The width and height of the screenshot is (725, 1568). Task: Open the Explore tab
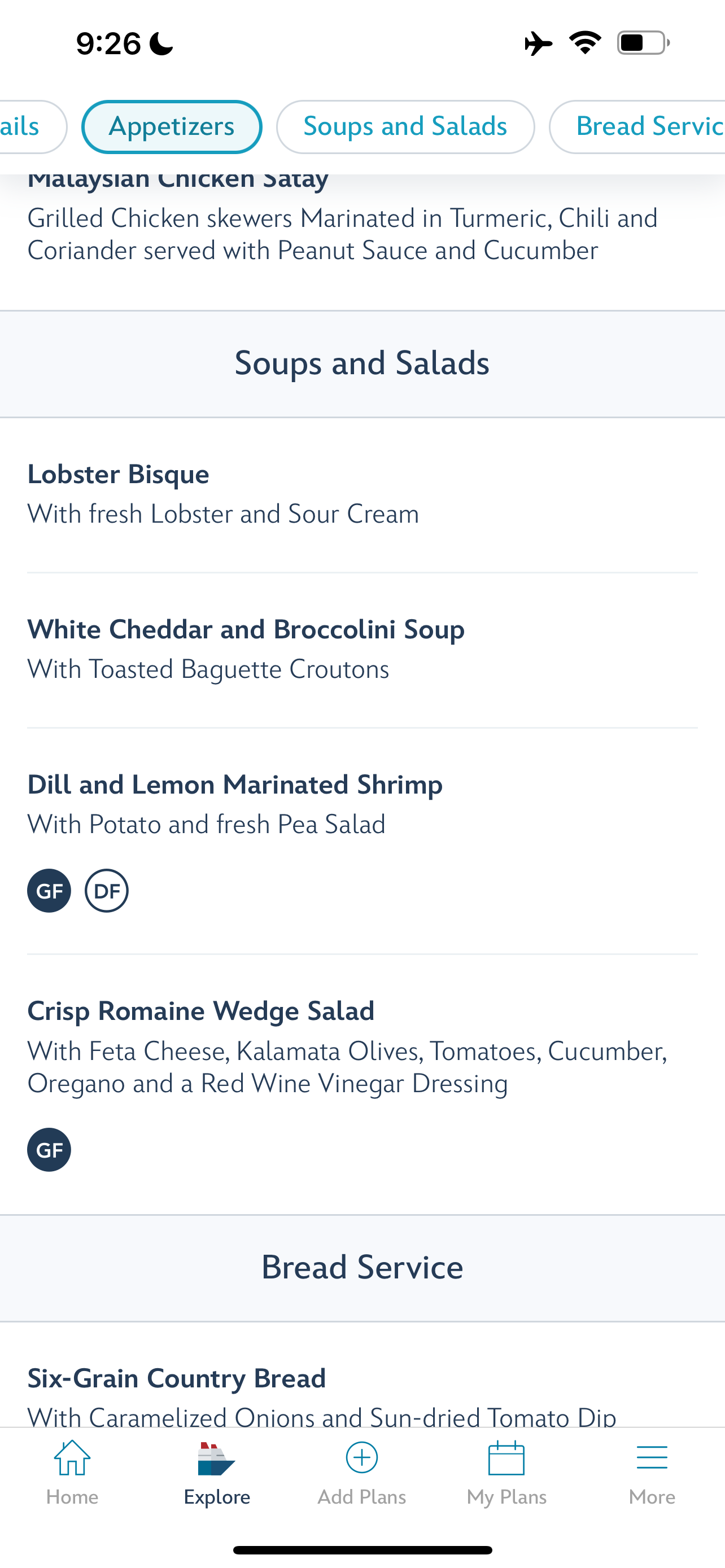pyautogui.click(x=217, y=1472)
